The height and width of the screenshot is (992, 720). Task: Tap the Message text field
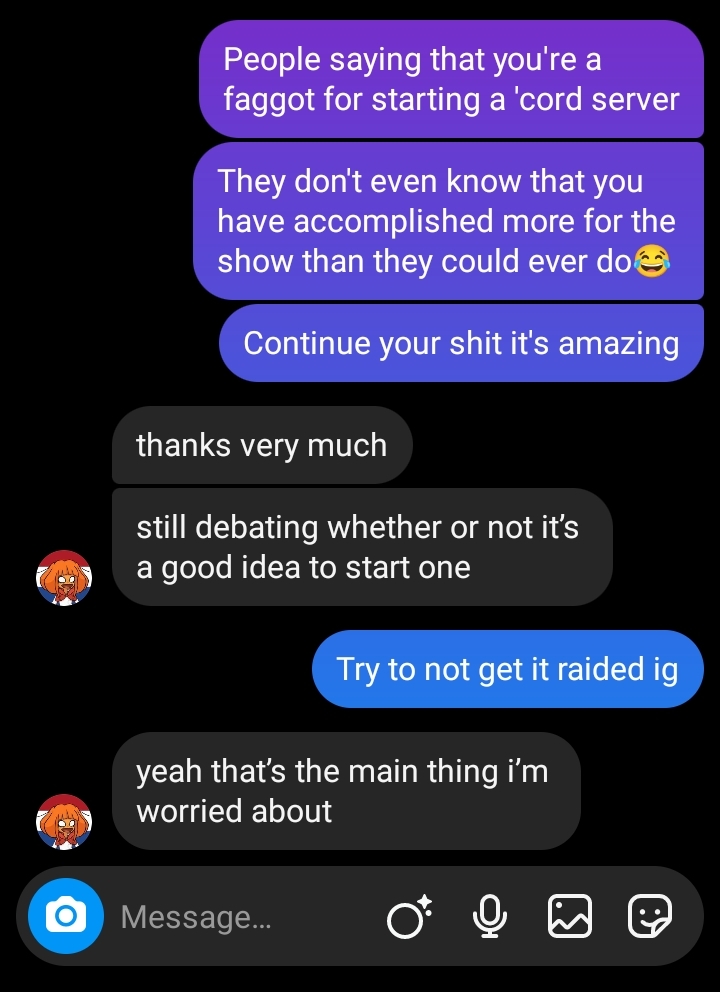click(x=240, y=917)
